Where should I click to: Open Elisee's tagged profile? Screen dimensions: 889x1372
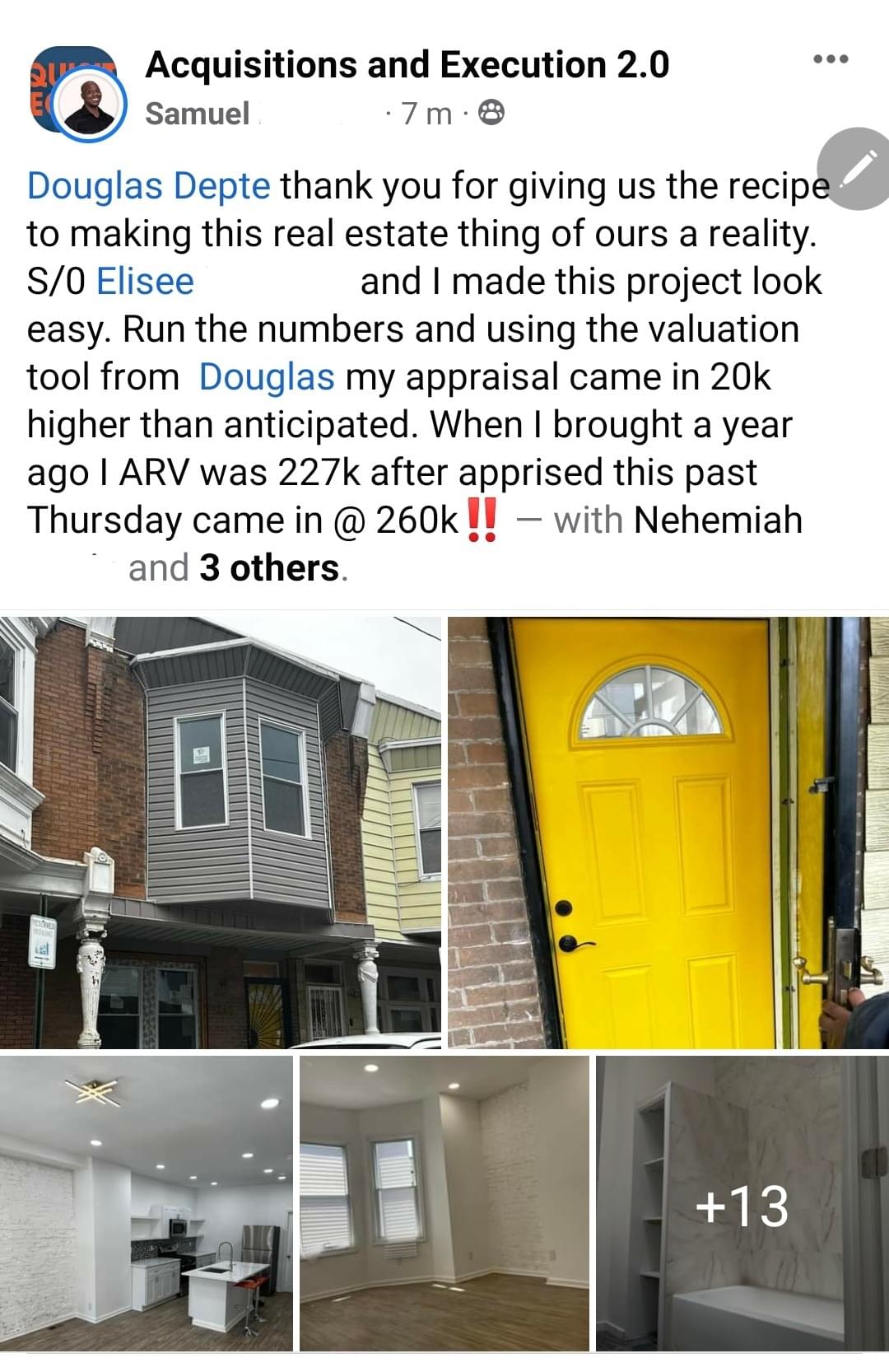click(145, 282)
